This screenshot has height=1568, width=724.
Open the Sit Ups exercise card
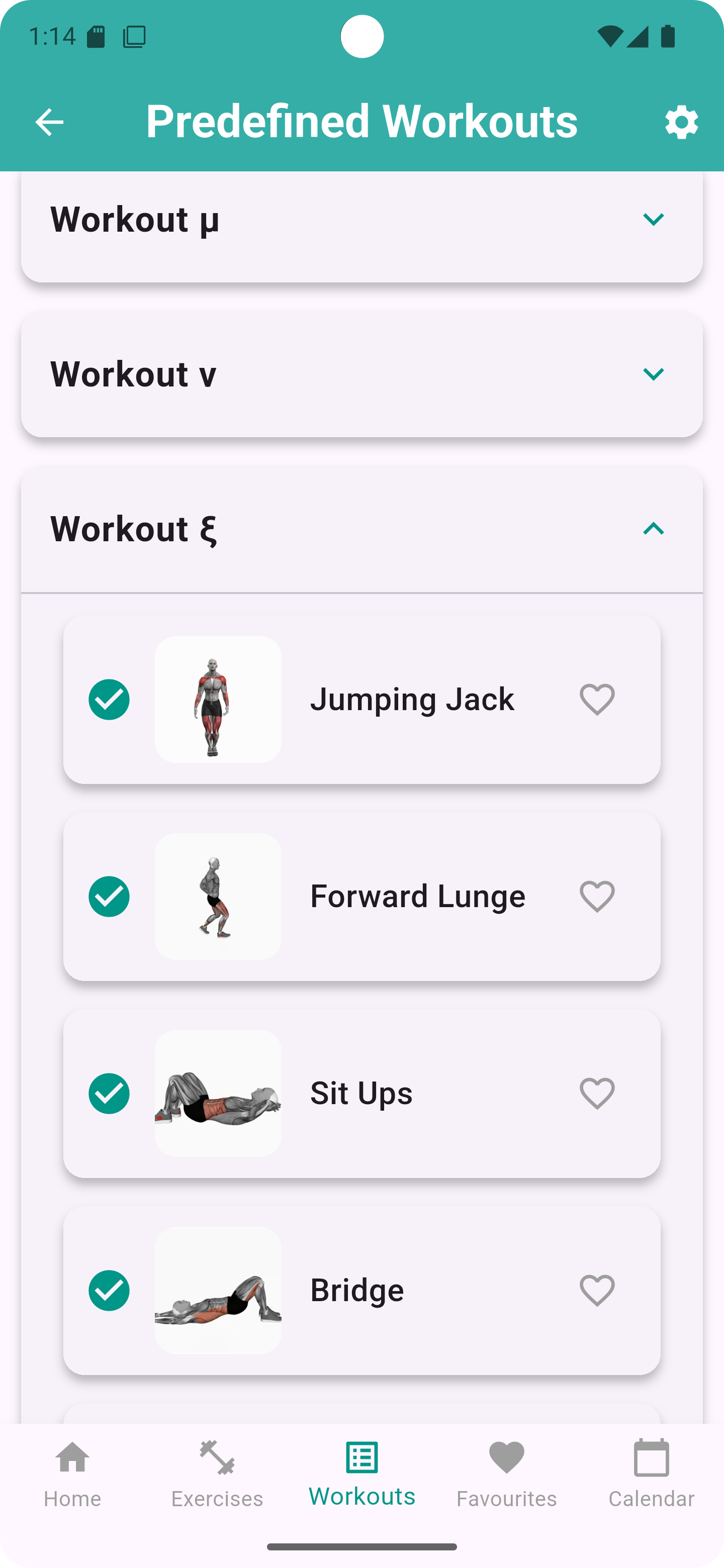click(x=361, y=1094)
